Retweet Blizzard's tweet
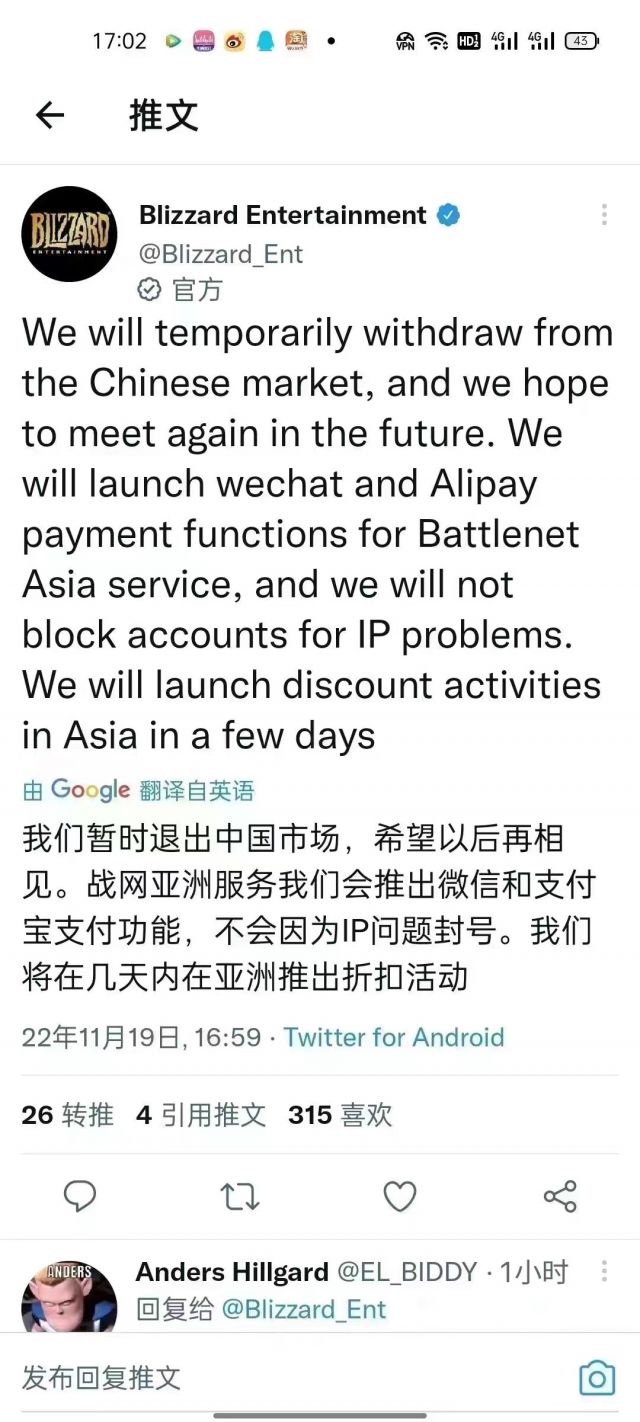This screenshot has height=1422, width=640. (x=240, y=1195)
